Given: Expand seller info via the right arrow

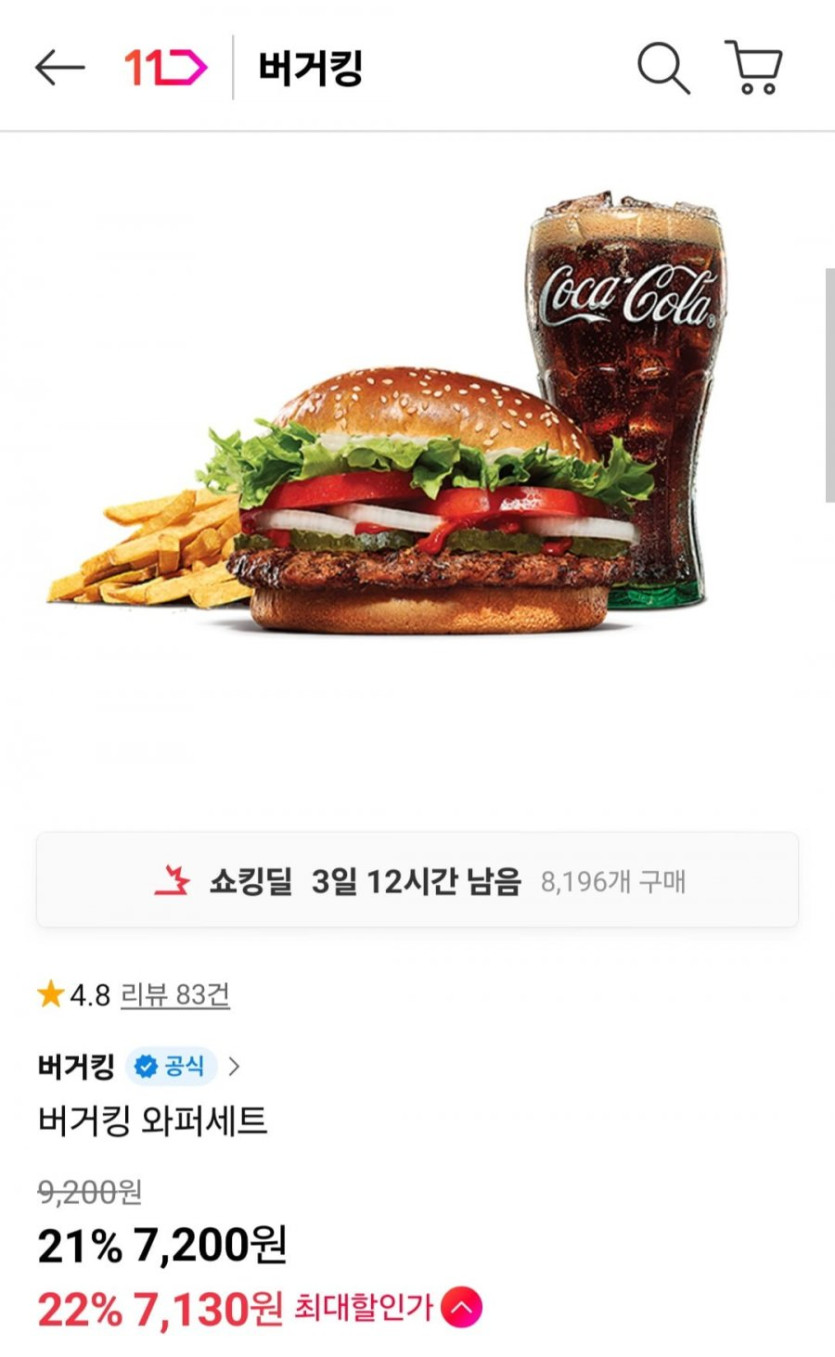Looking at the screenshot, I should pyautogui.click(x=236, y=1066).
